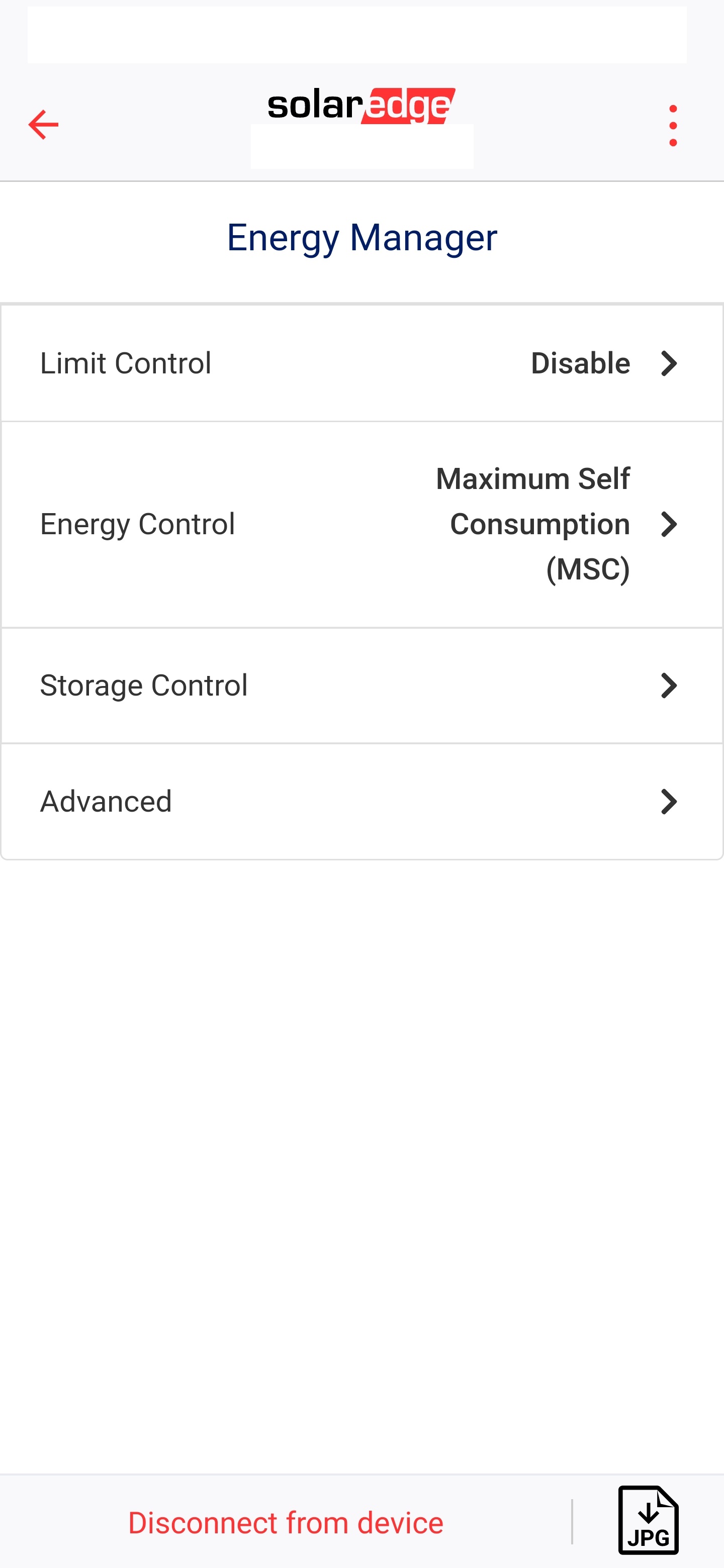The image size is (724, 1568).
Task: Download the screen as JPG
Action: (x=649, y=1520)
